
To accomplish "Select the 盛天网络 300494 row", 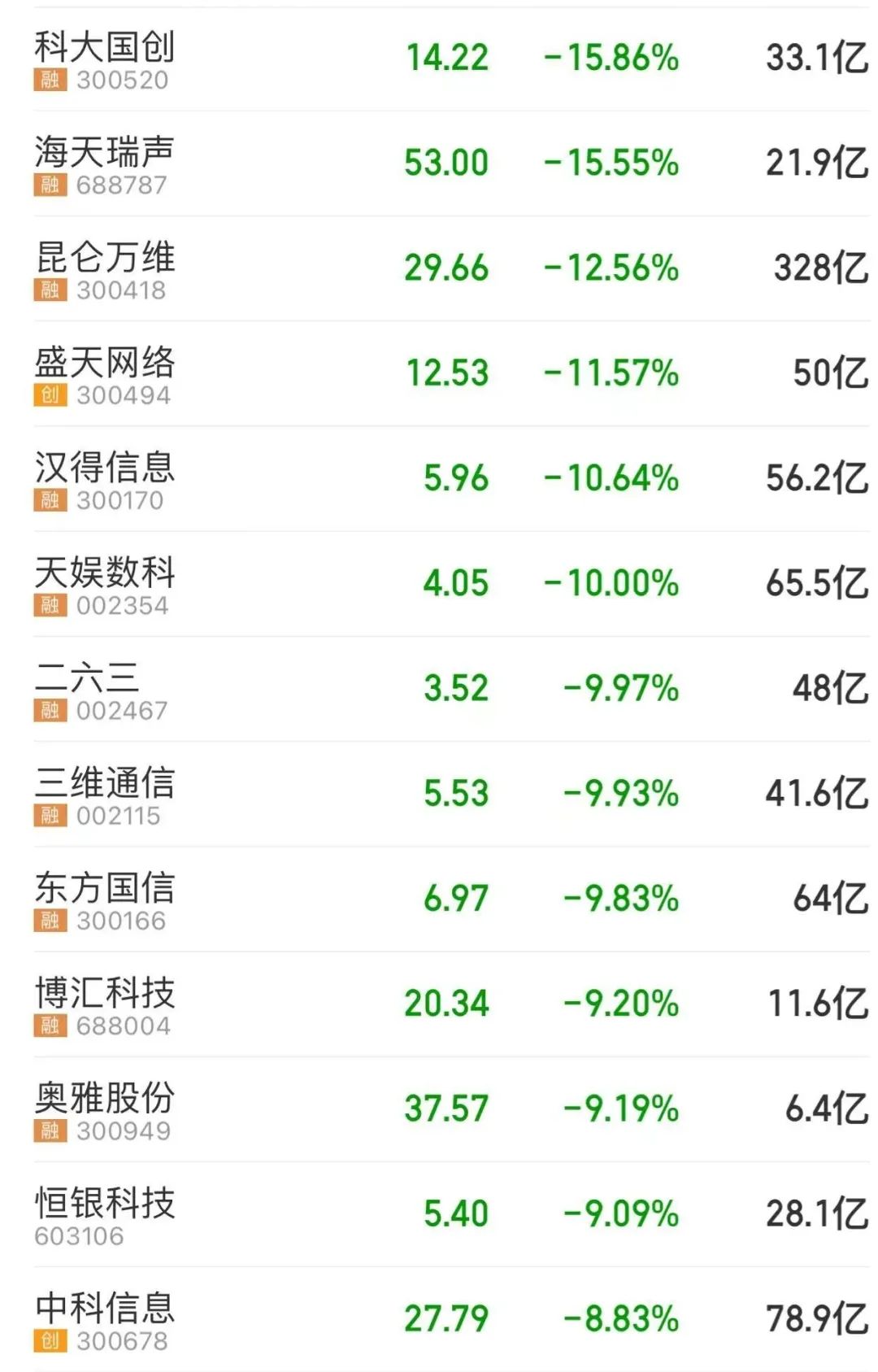I will [x=104, y=373].
